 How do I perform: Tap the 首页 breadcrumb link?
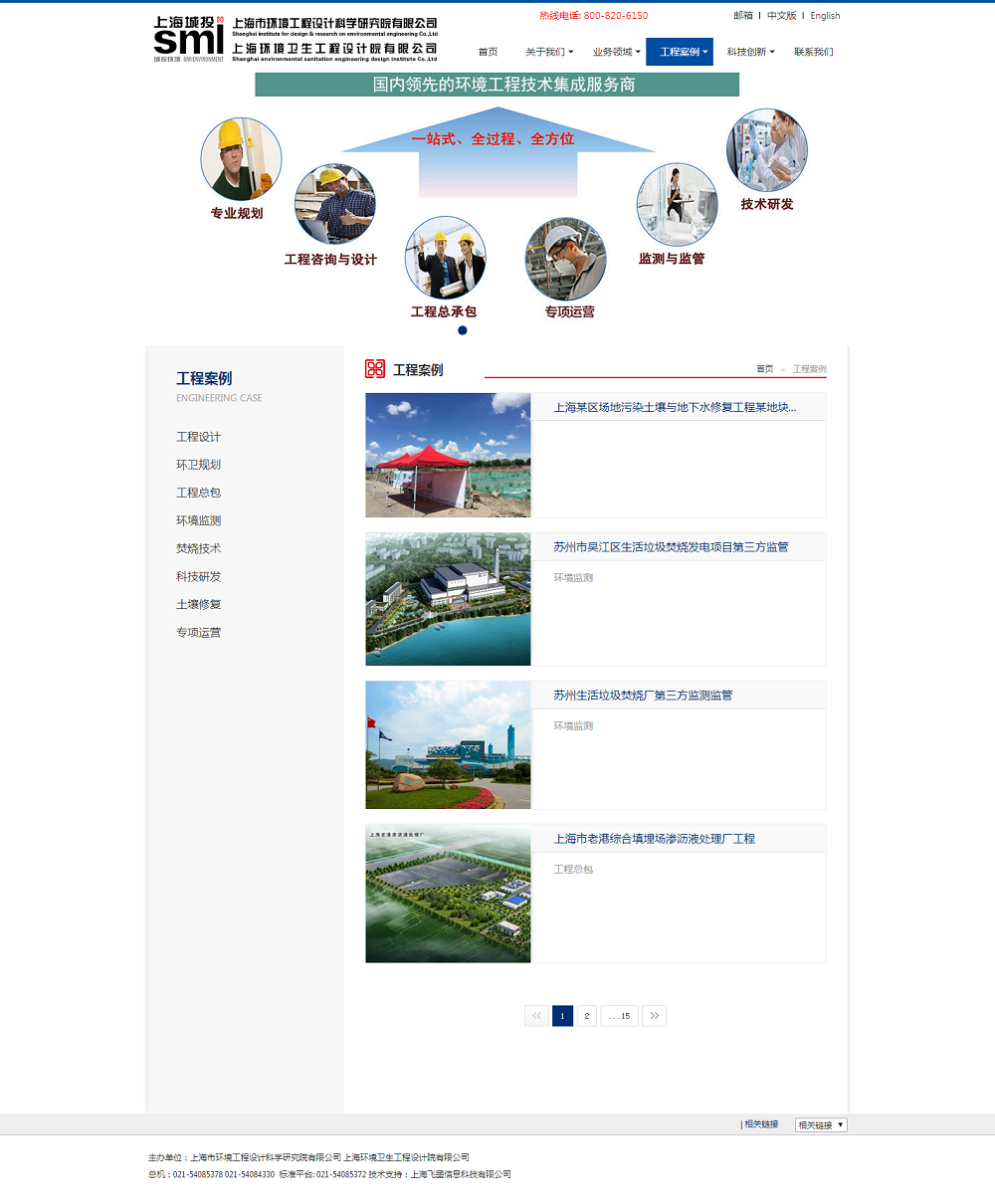point(764,369)
